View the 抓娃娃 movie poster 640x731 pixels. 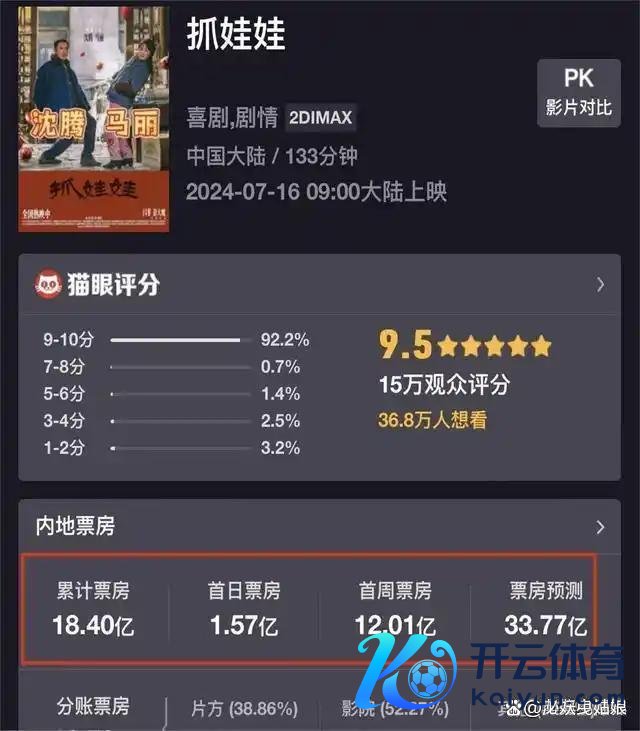(x=93, y=118)
